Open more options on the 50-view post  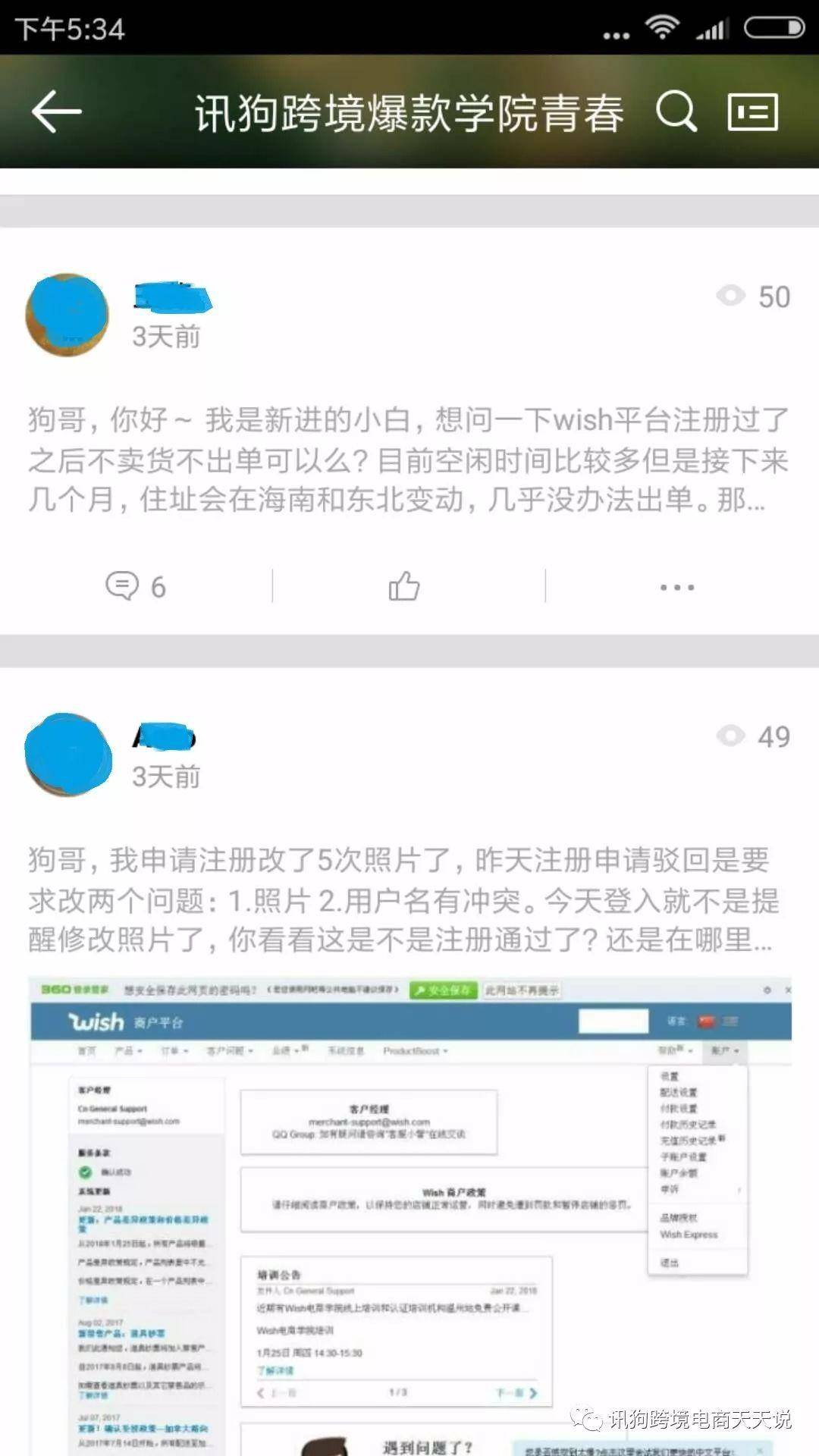point(676,587)
